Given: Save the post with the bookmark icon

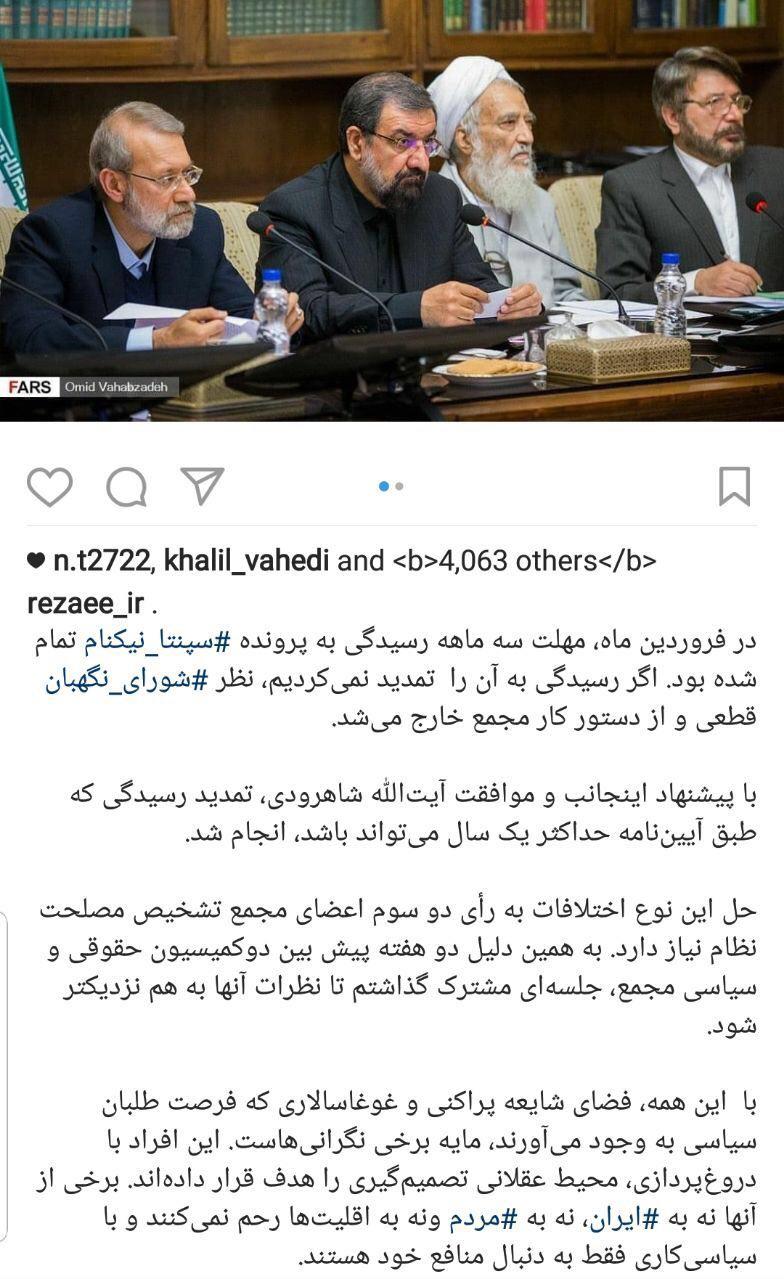Looking at the screenshot, I should tap(734, 484).
